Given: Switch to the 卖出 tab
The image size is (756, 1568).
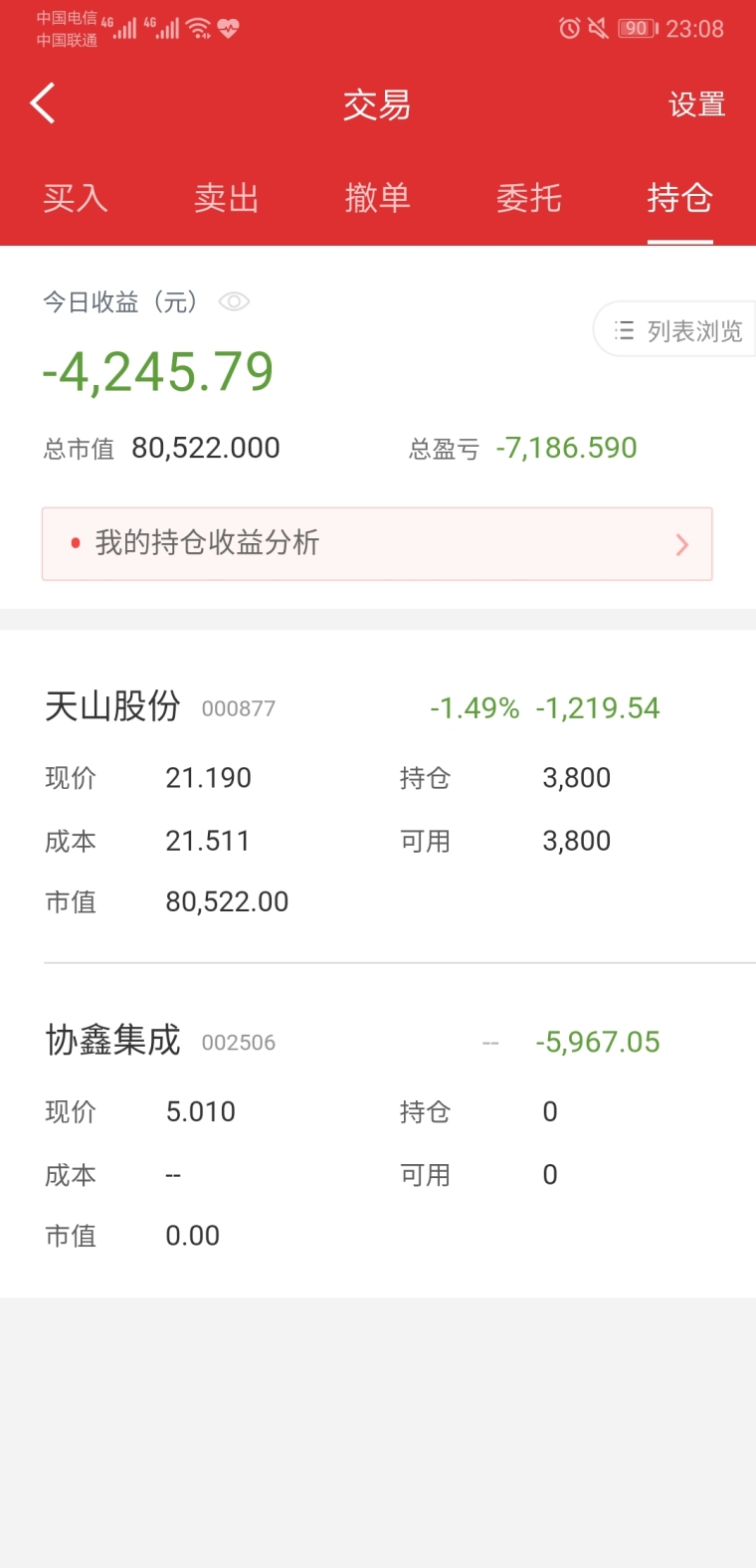Looking at the screenshot, I should pos(227,198).
